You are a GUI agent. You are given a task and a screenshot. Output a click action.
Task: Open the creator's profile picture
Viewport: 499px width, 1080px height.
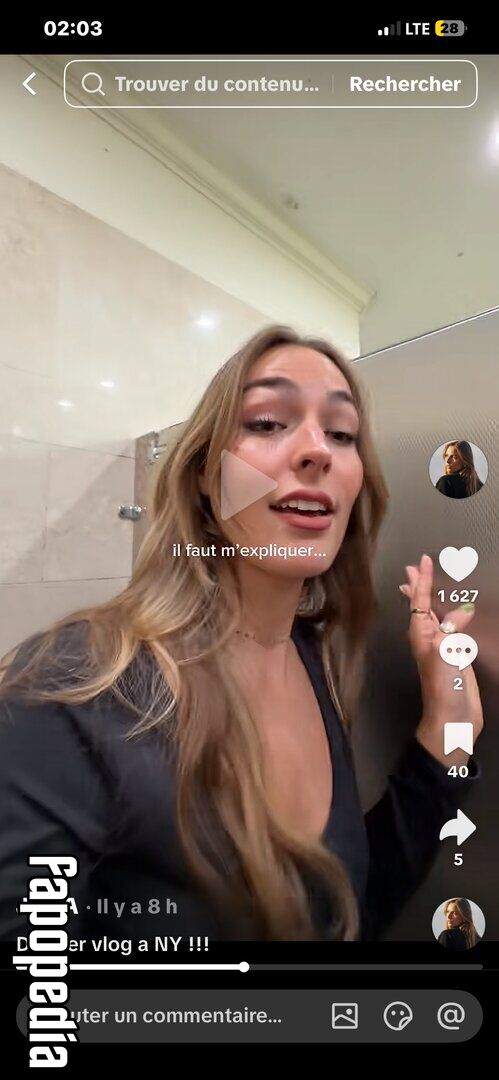(x=458, y=469)
